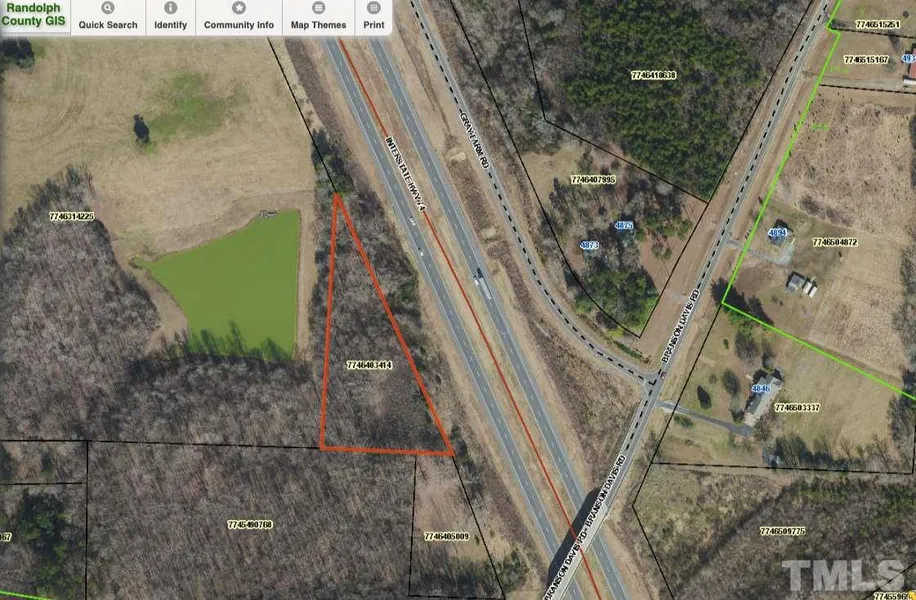Select the Identify tool
916x600 pixels.
click(170, 17)
